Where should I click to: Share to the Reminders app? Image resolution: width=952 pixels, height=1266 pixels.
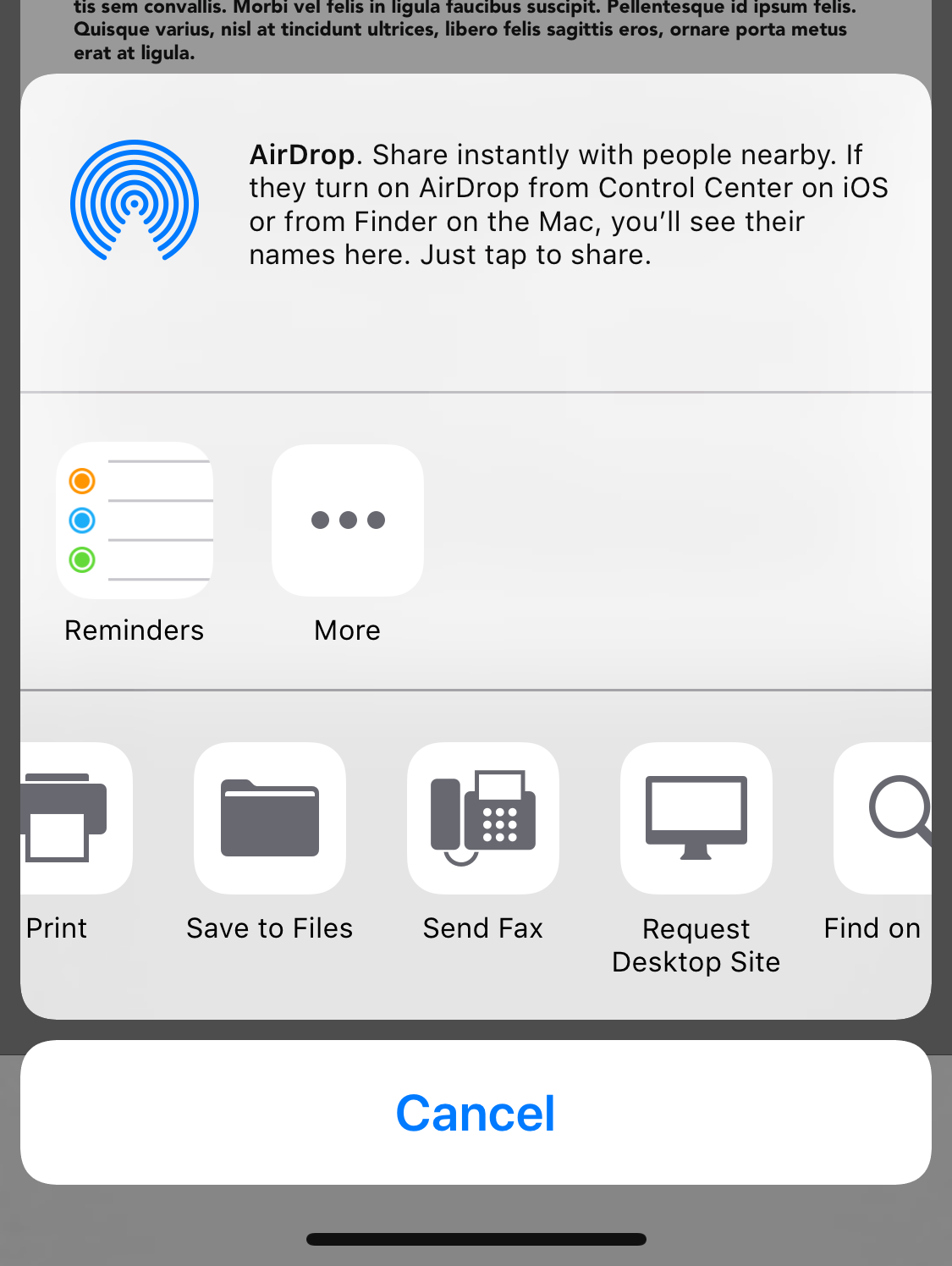click(x=135, y=520)
